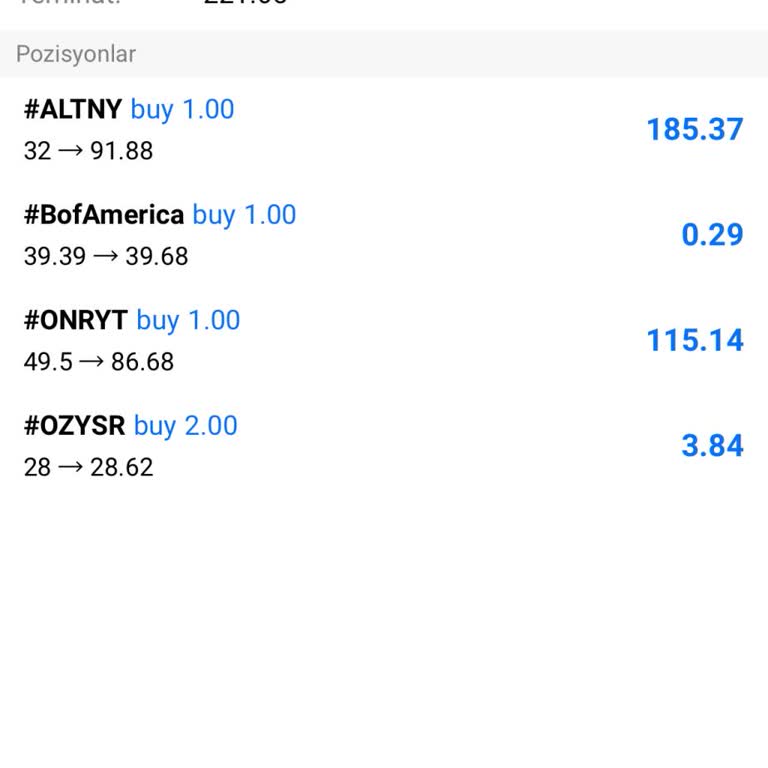Expand the #ONRYT position details

pyautogui.click(x=384, y=340)
